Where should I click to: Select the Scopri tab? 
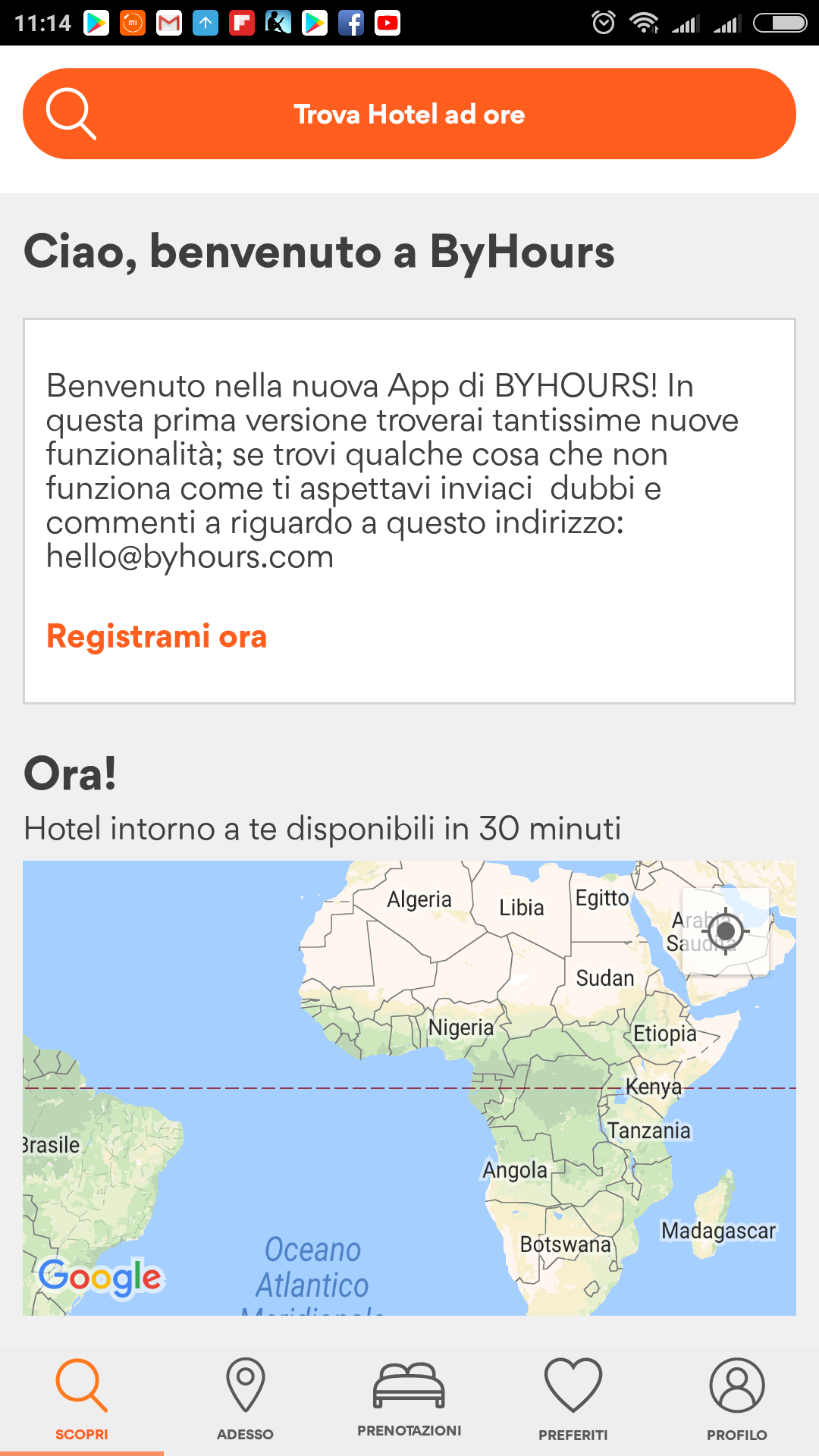point(82,1400)
